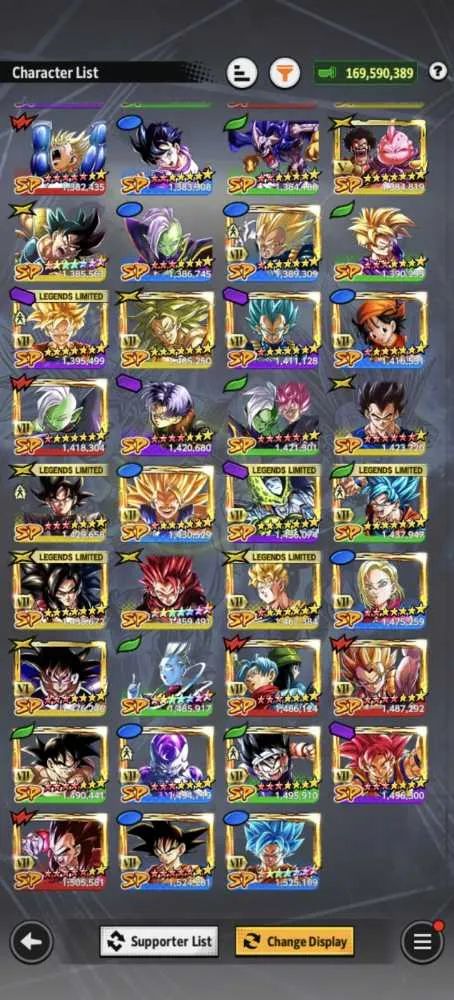Select the character card rated 1,420,680

tap(166, 416)
